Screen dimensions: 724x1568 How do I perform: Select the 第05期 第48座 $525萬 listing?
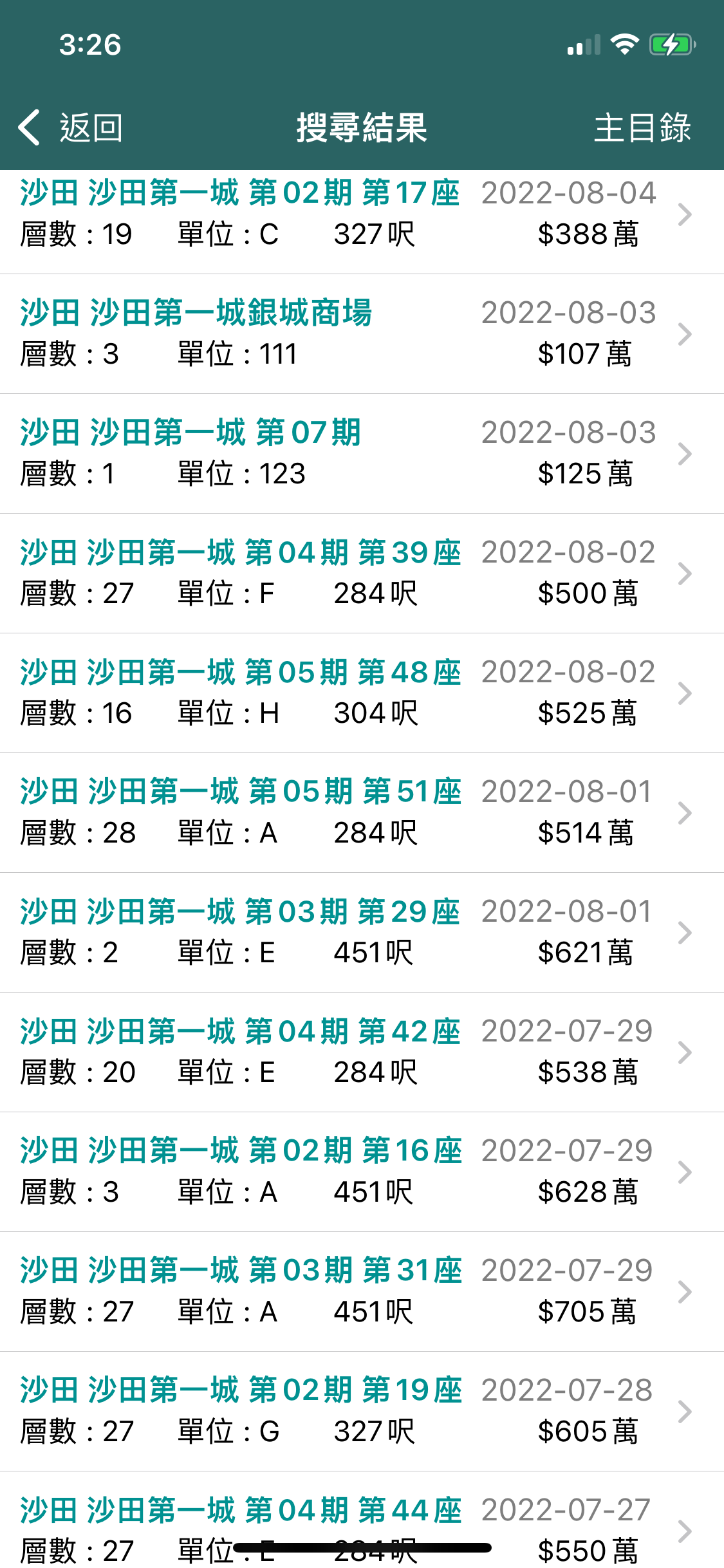(362, 693)
